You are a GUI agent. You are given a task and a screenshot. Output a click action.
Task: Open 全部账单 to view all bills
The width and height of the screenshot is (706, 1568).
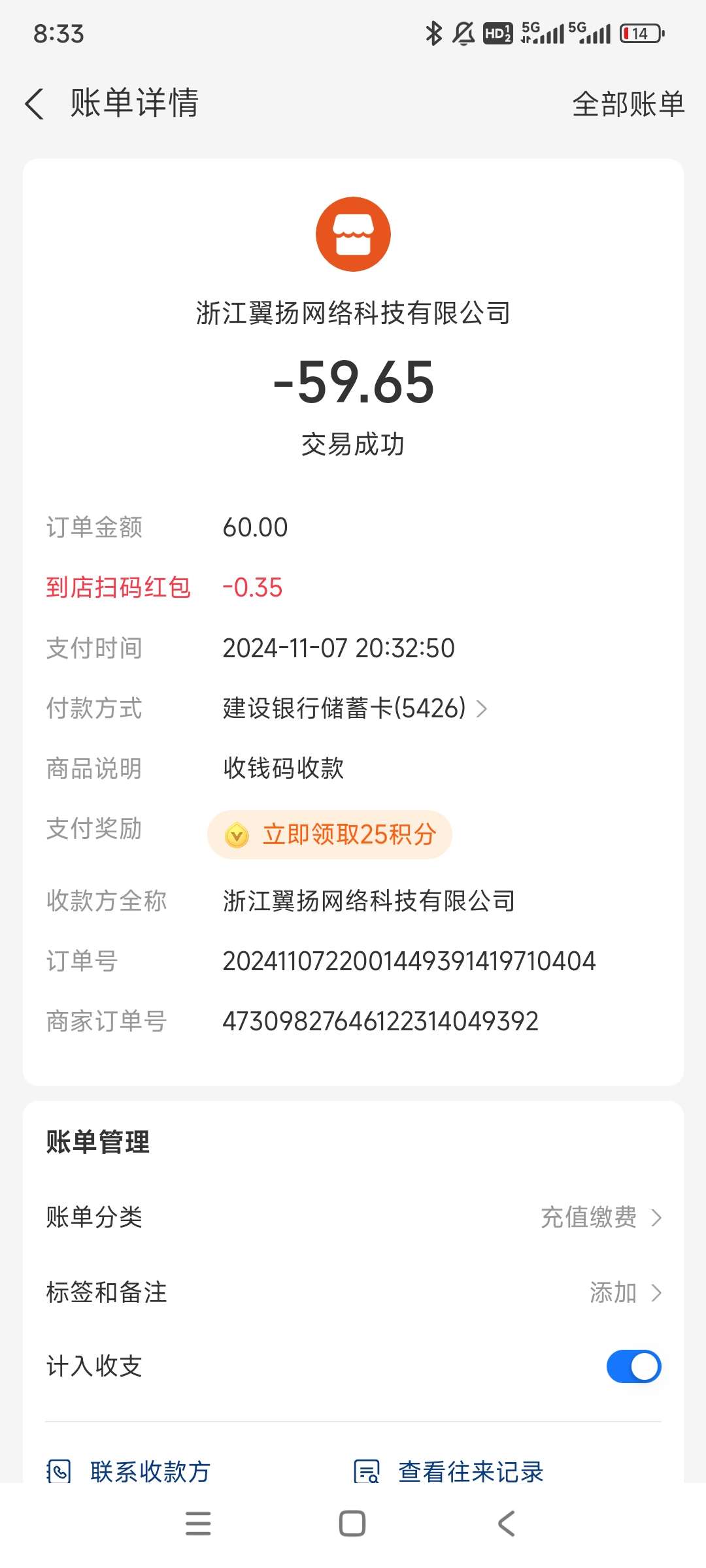click(x=628, y=104)
